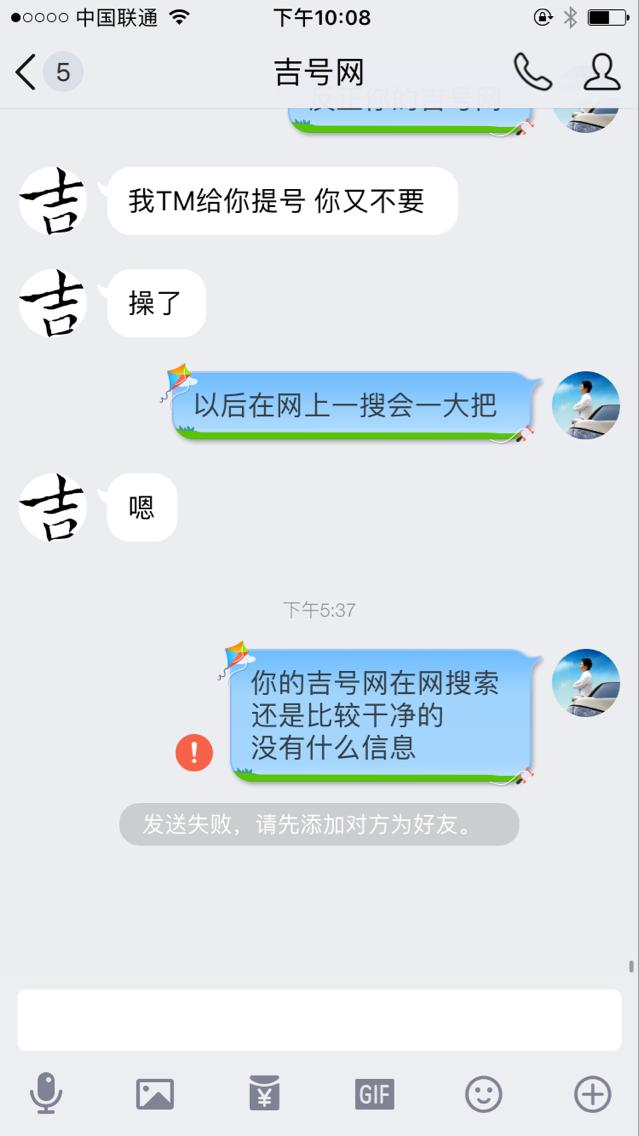Tap the red failed-send exclamation icon
Viewport: 639px width, 1136px height.
coord(194,752)
